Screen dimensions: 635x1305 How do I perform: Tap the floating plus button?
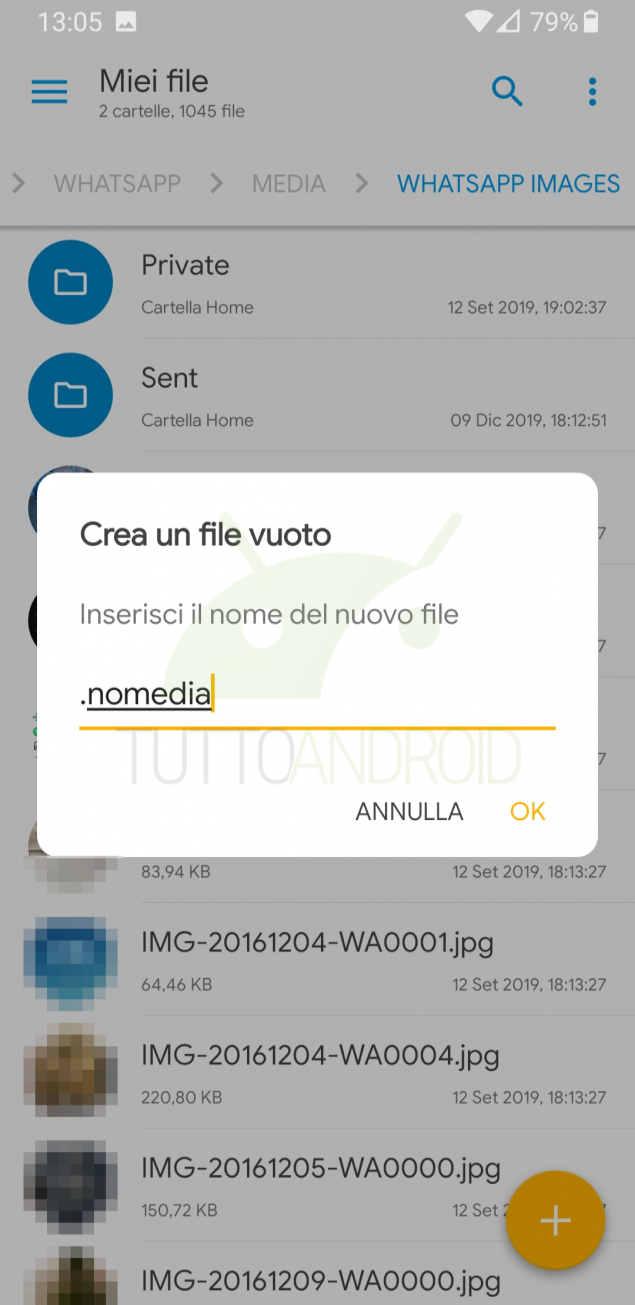555,1221
